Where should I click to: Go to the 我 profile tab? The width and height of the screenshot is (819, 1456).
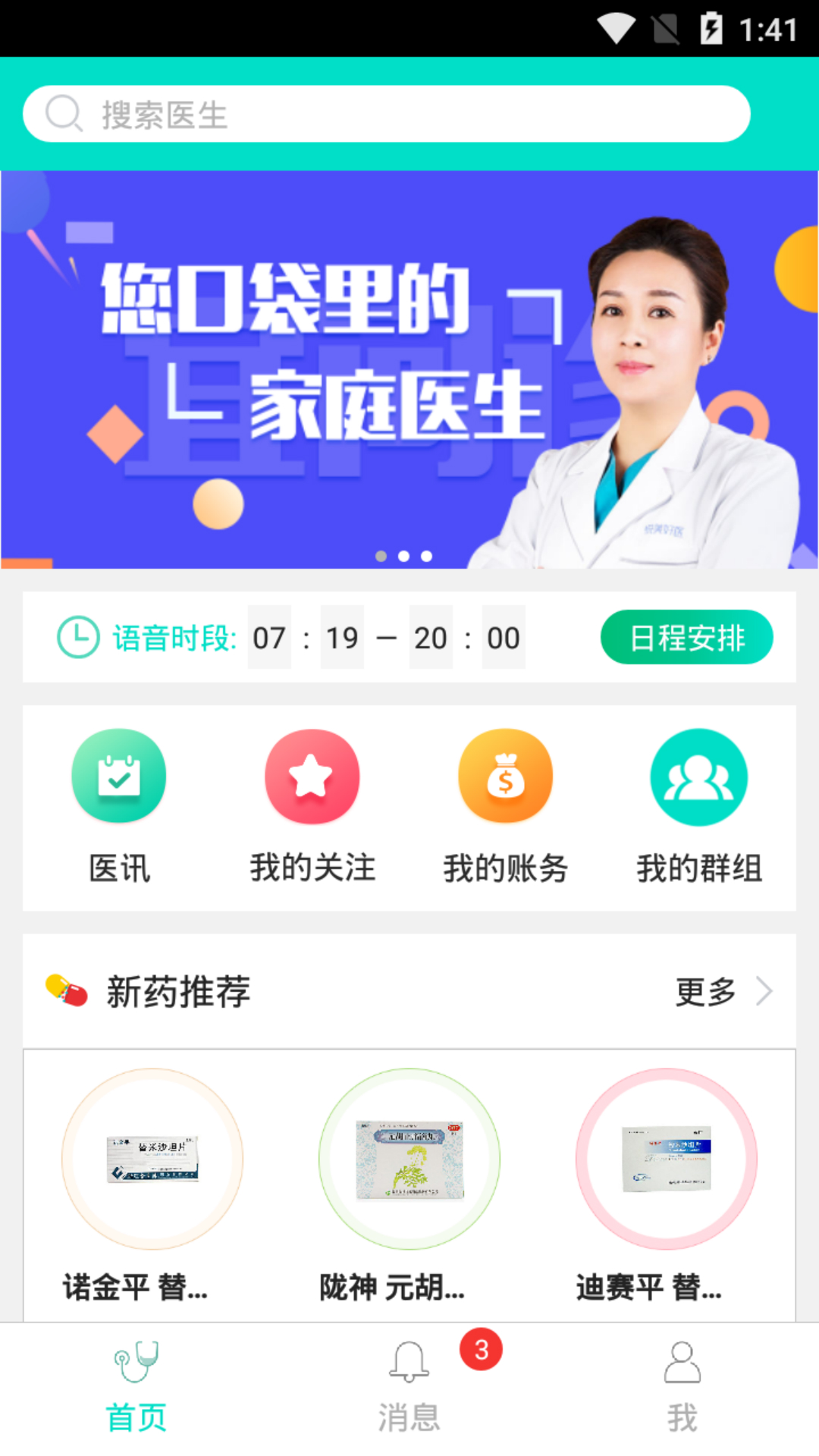pos(682,1388)
